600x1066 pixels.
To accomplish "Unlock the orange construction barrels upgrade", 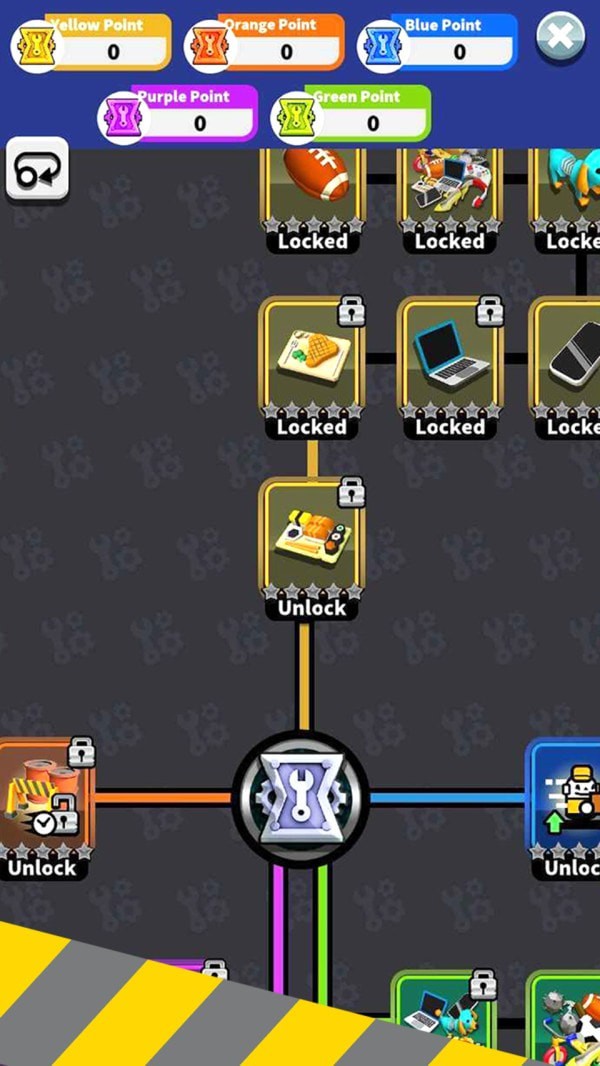I will pyautogui.click(x=44, y=798).
